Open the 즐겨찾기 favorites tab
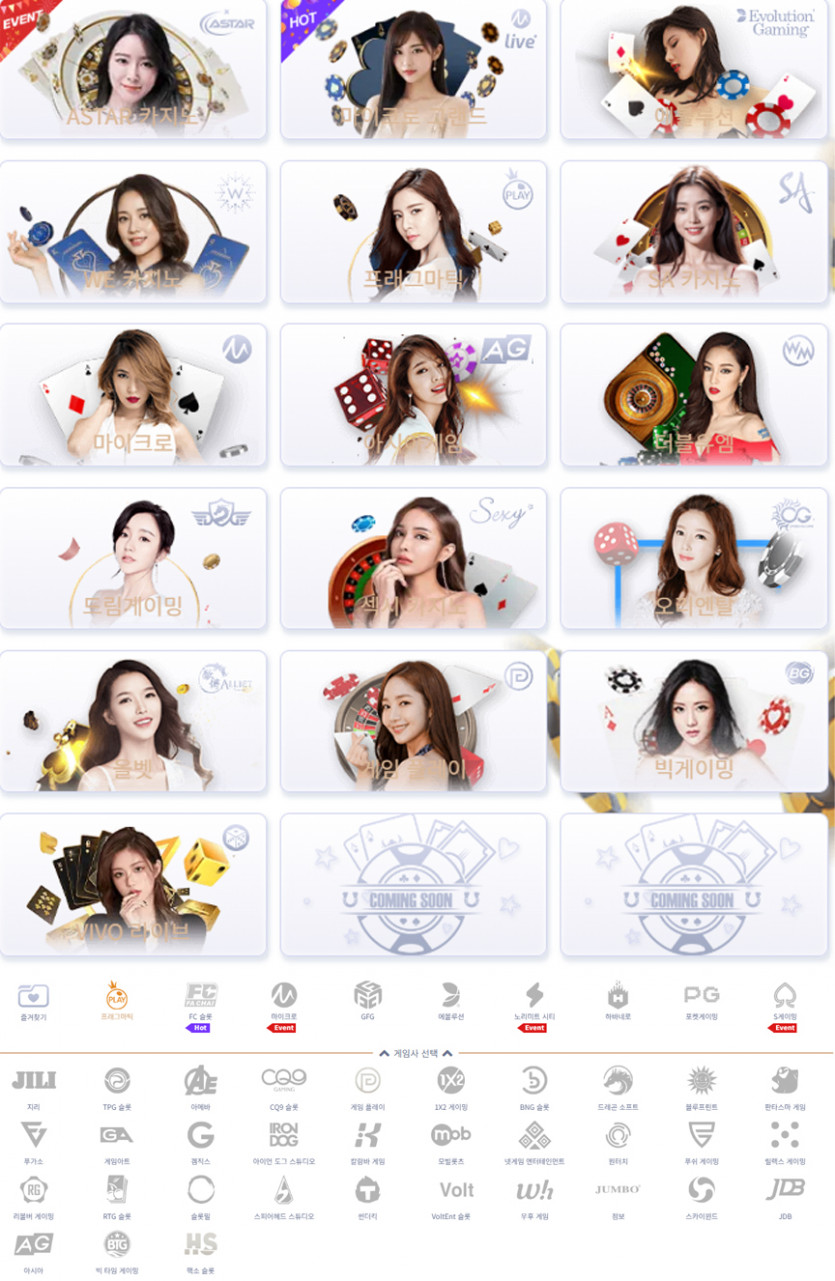Viewport: 835px width, 1281px height. coord(33,1001)
